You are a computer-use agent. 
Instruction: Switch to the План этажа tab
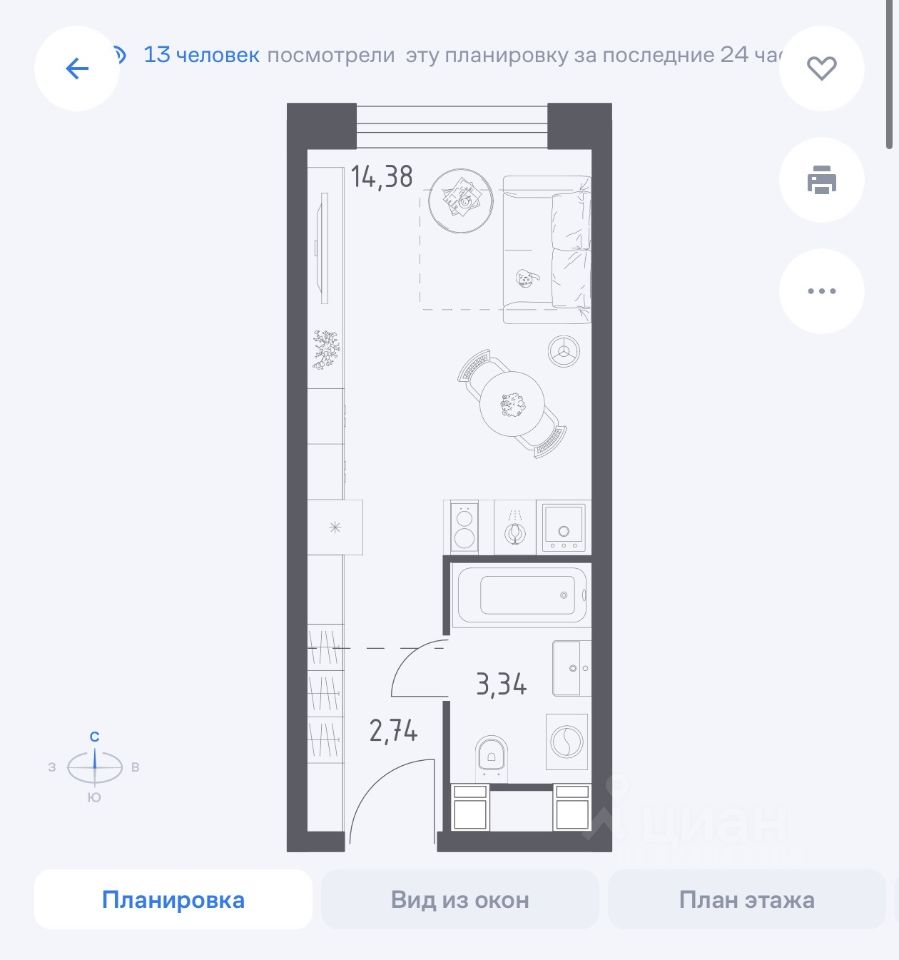(x=746, y=899)
